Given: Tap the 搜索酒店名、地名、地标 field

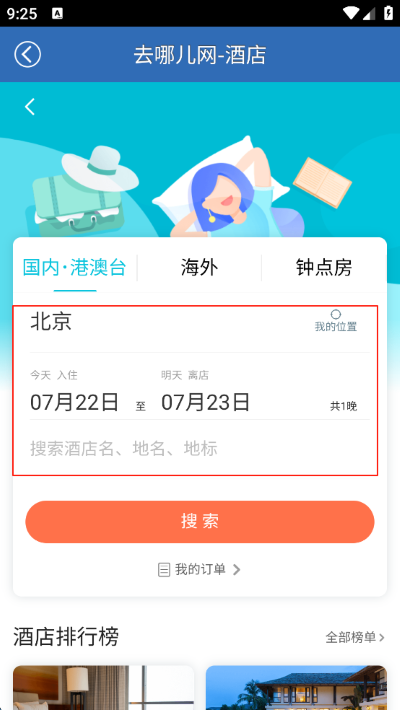Looking at the screenshot, I should click(200, 448).
